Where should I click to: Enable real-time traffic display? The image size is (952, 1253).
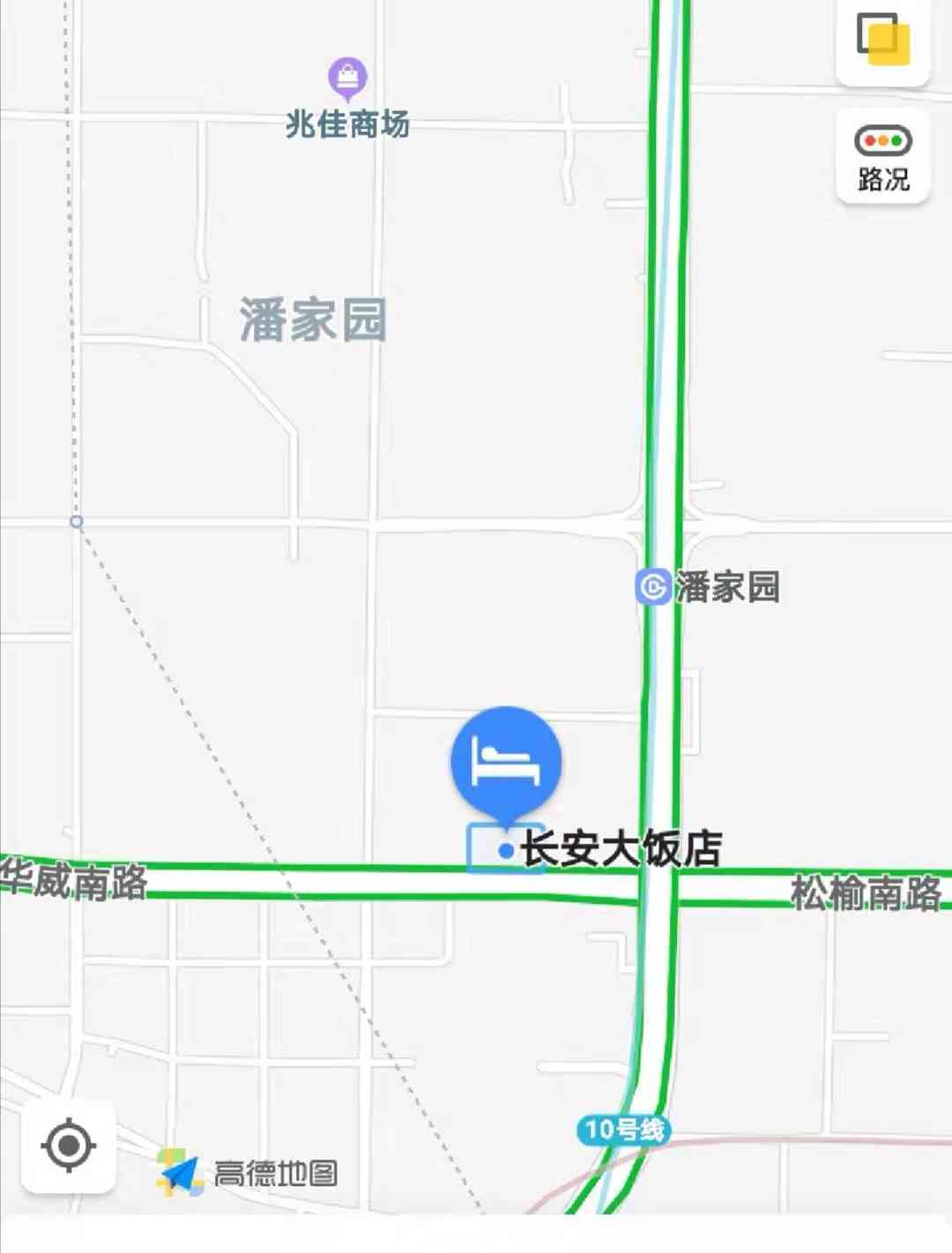[x=882, y=159]
